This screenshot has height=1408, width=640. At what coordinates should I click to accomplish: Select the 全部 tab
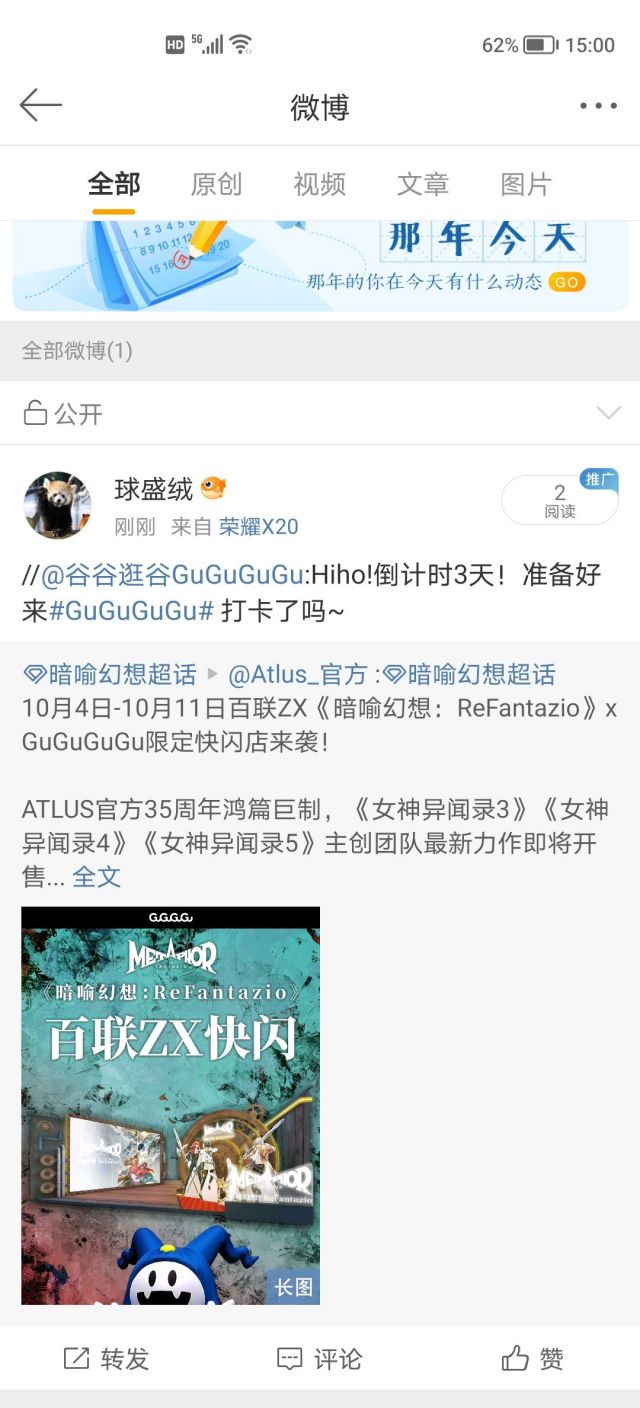tap(114, 184)
